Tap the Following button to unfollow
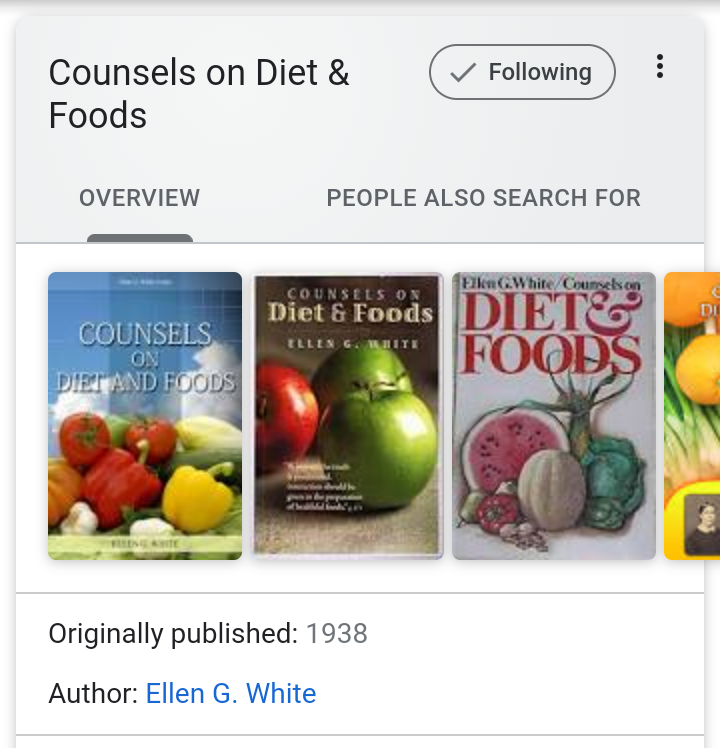The image size is (720, 748). point(522,72)
